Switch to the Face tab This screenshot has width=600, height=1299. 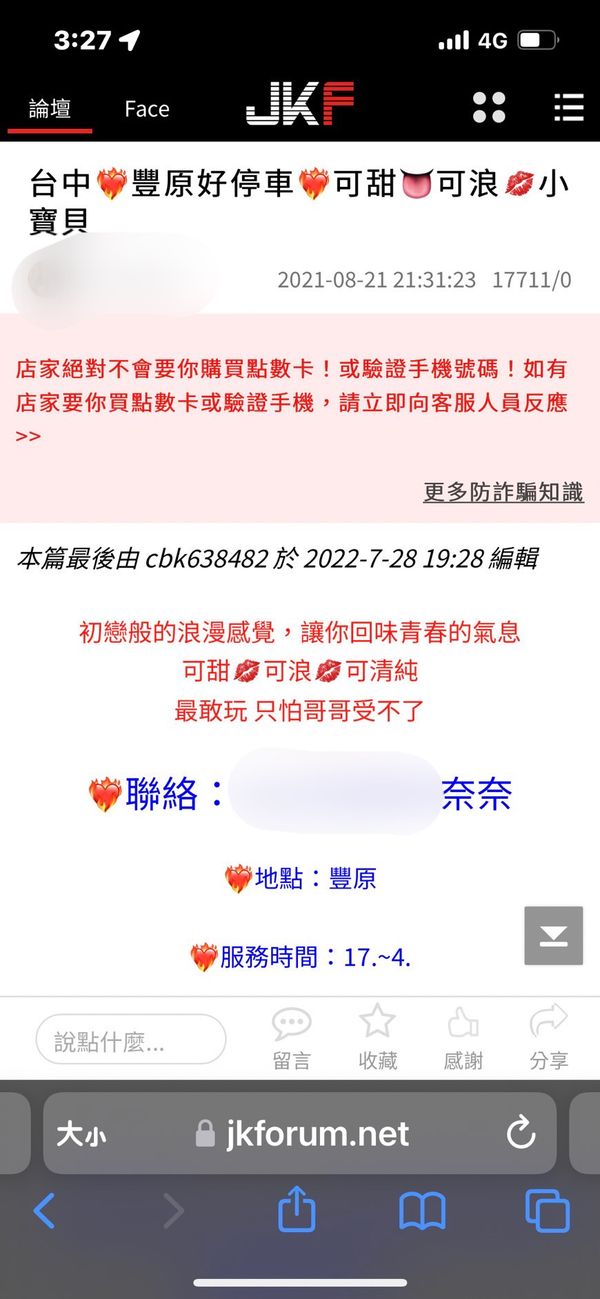click(x=147, y=109)
